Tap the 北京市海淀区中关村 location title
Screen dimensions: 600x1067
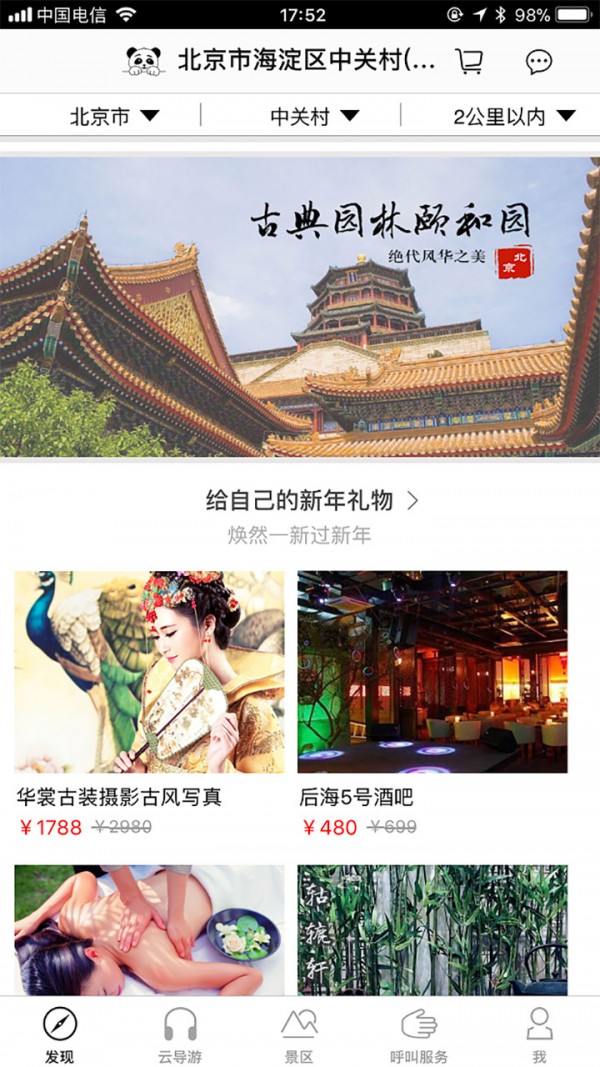click(306, 61)
